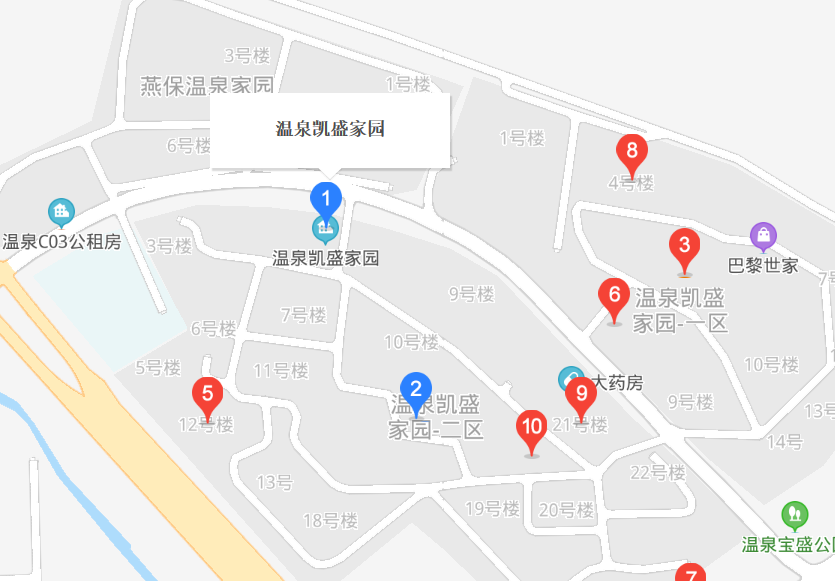Open red map marker number 8

[631, 152]
